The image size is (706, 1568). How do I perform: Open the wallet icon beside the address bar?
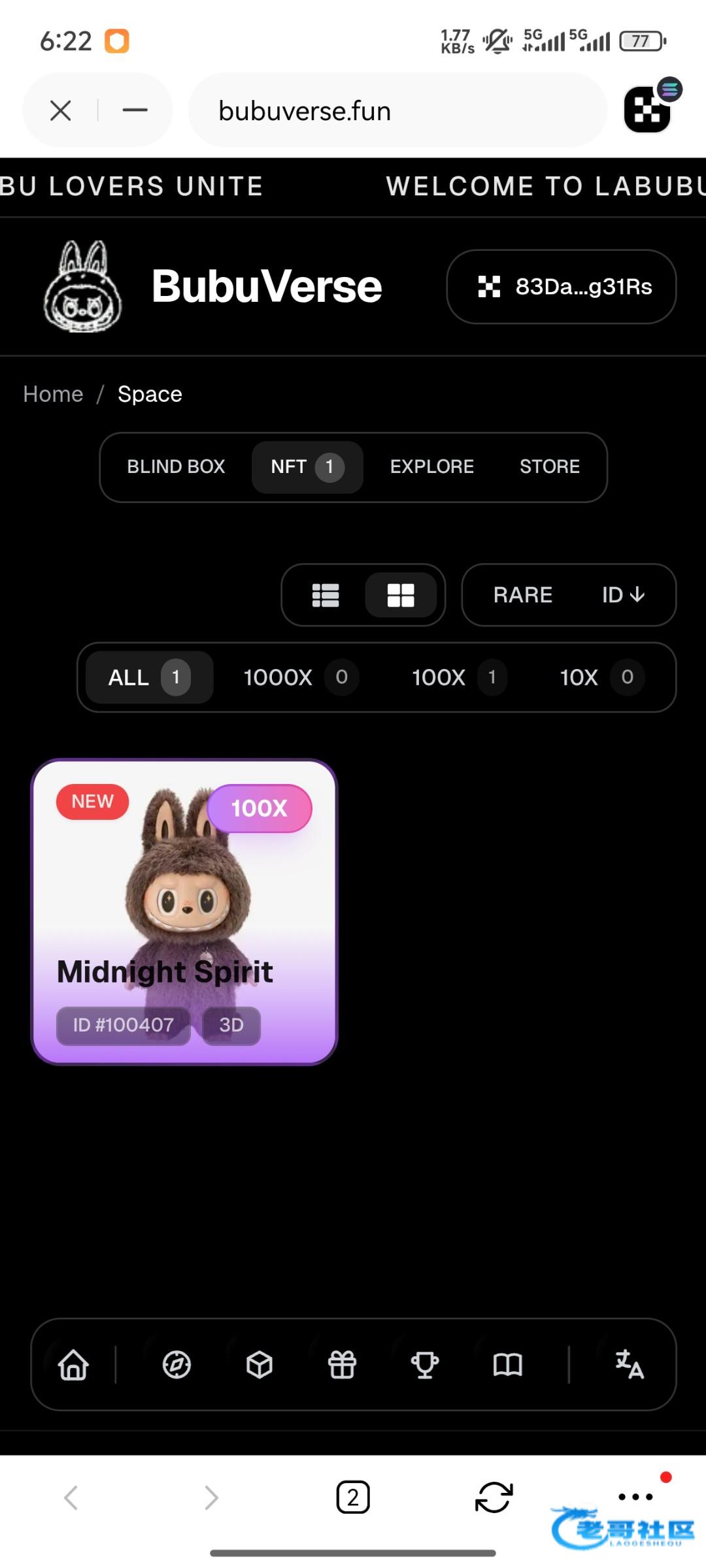coord(648,109)
